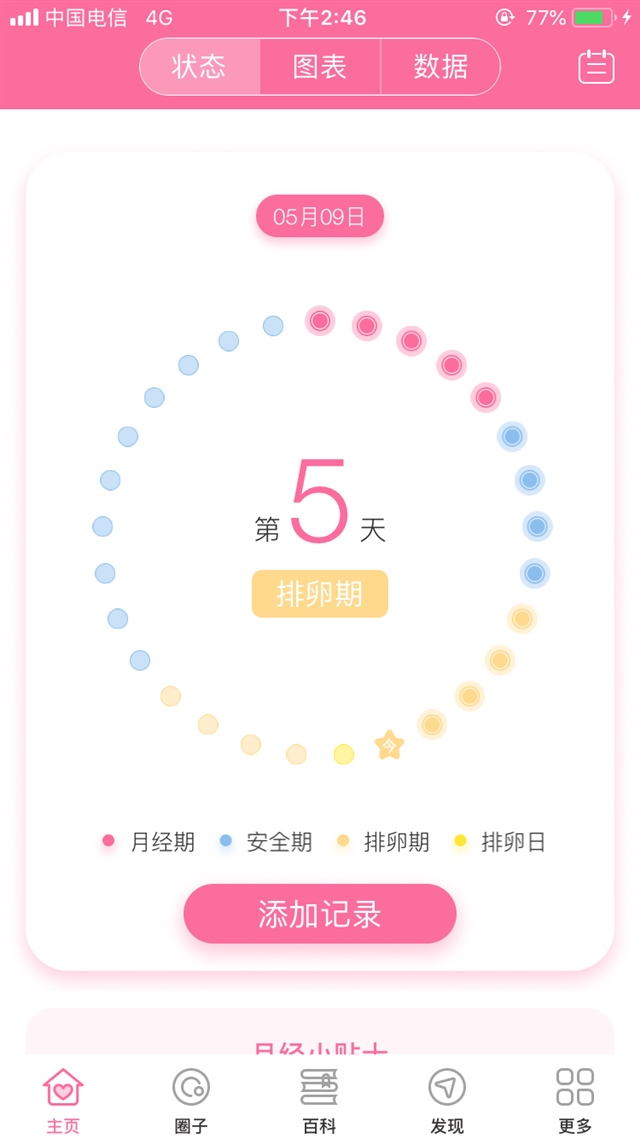Open the 圈子 tab
The width and height of the screenshot is (640, 1138).
coord(191,1098)
